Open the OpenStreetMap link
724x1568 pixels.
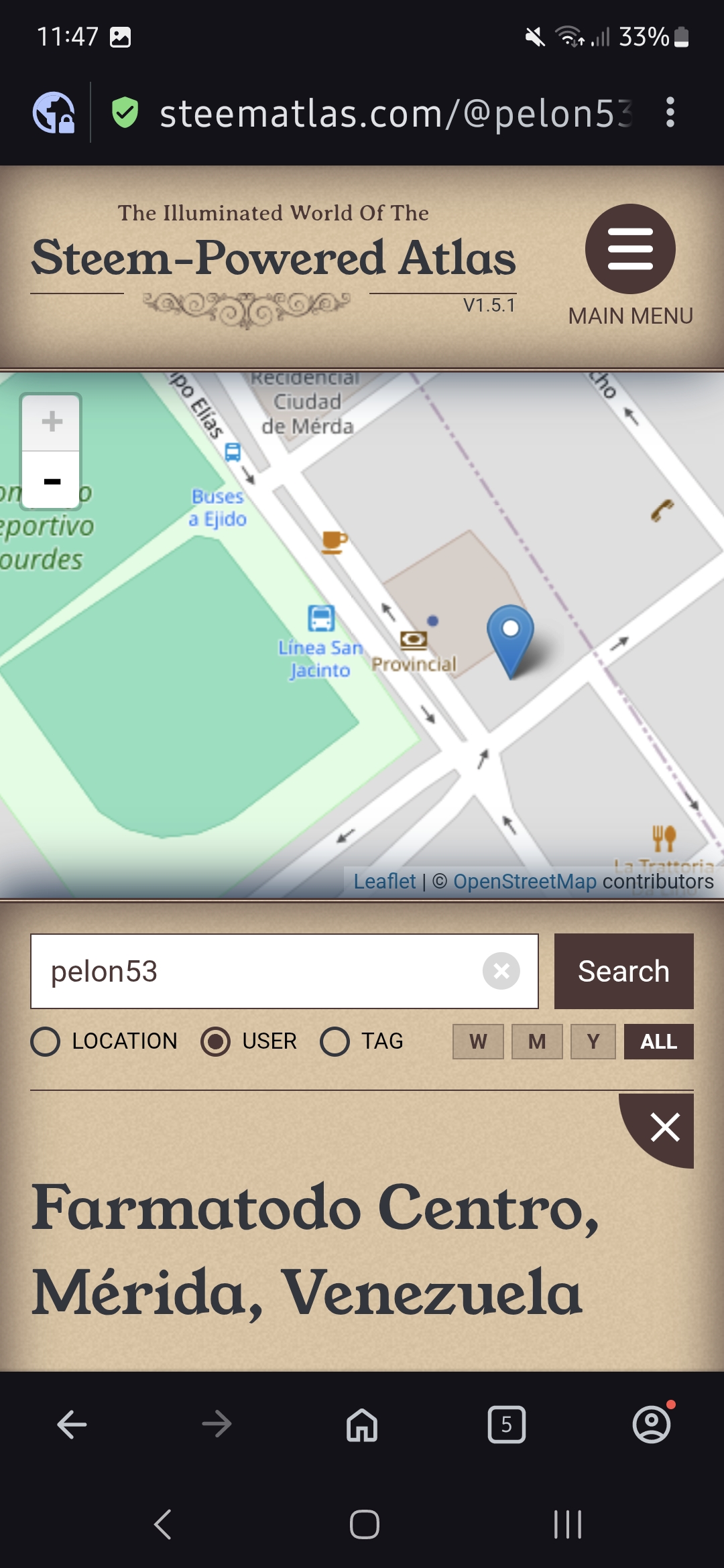click(x=524, y=881)
